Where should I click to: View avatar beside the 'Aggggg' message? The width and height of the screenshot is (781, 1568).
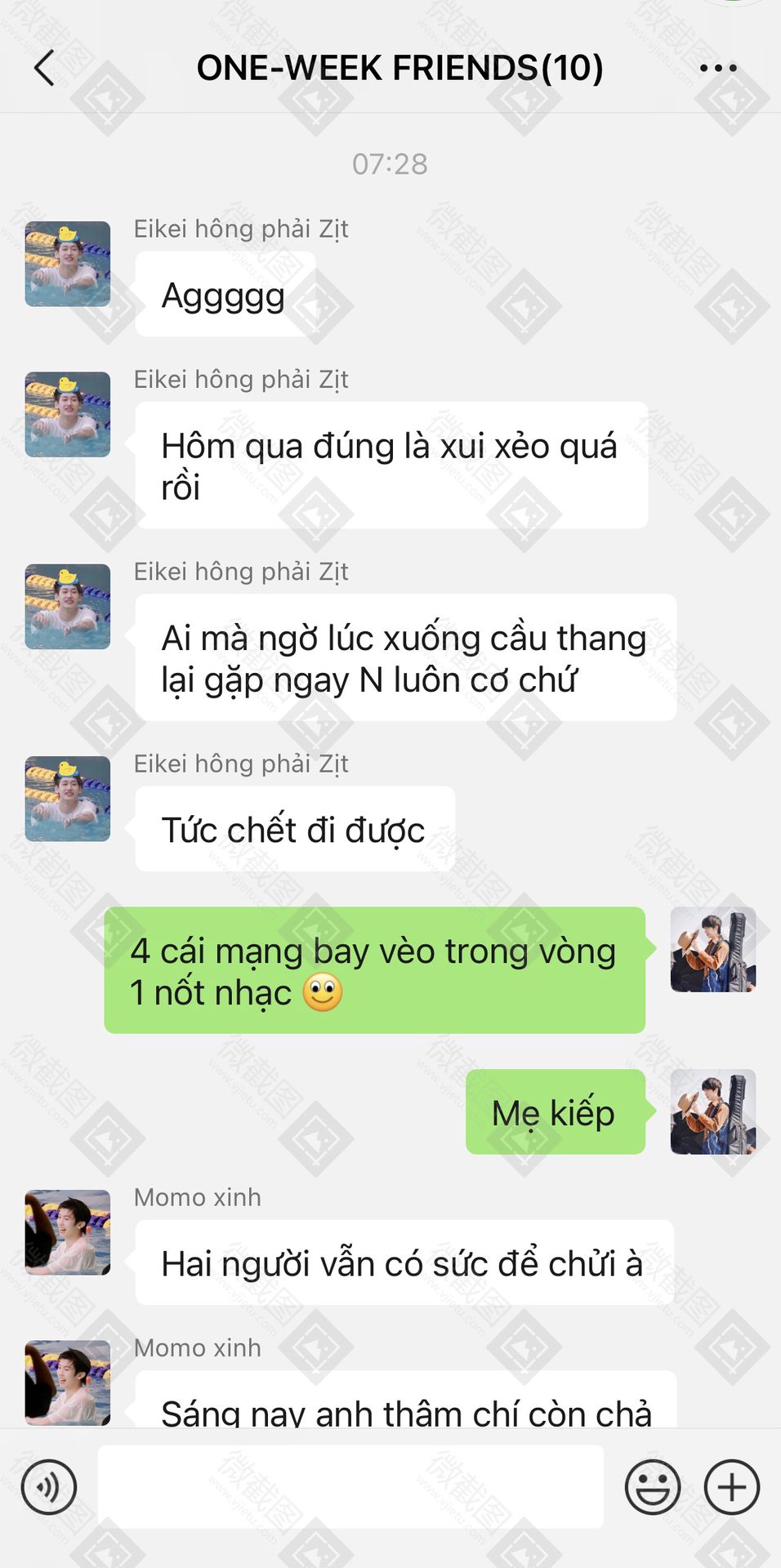[68, 264]
